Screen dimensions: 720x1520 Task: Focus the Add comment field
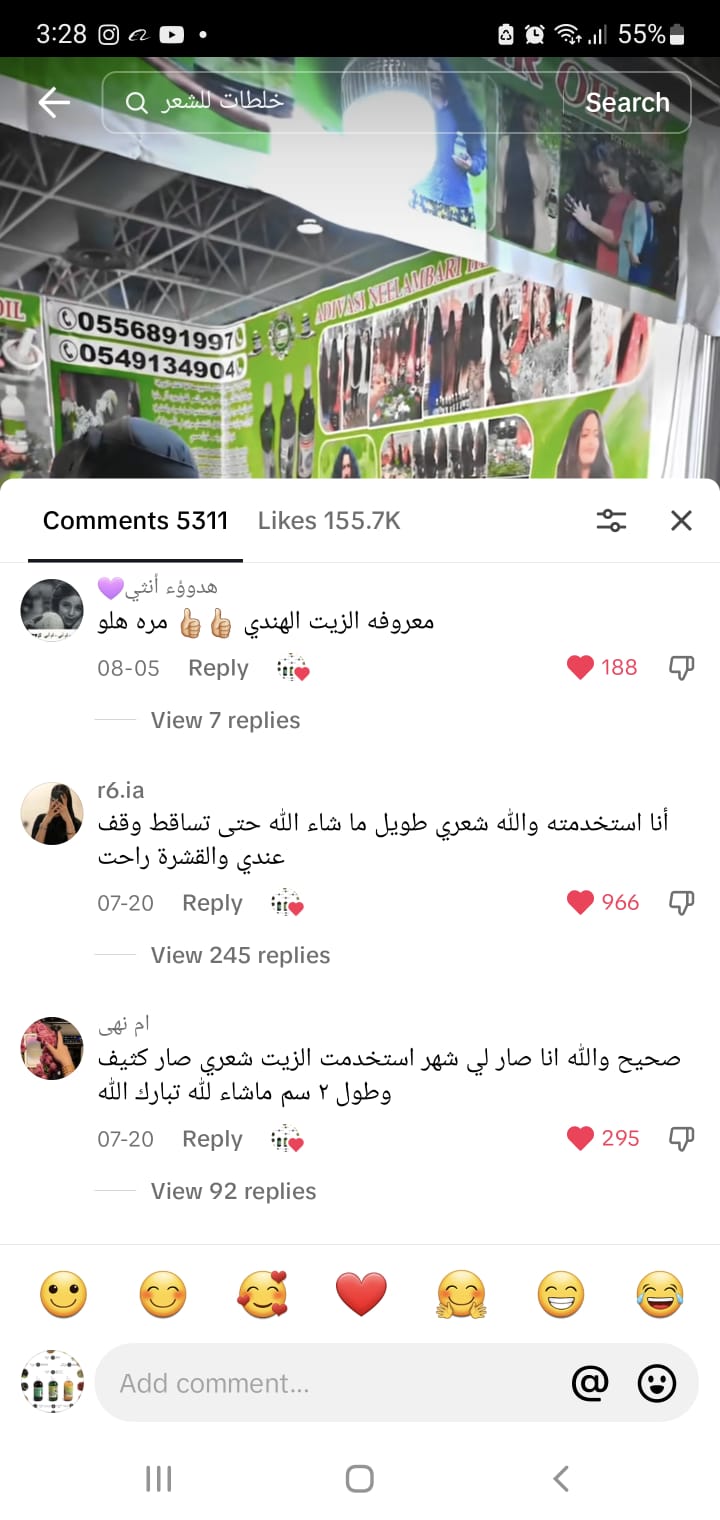click(x=330, y=1383)
